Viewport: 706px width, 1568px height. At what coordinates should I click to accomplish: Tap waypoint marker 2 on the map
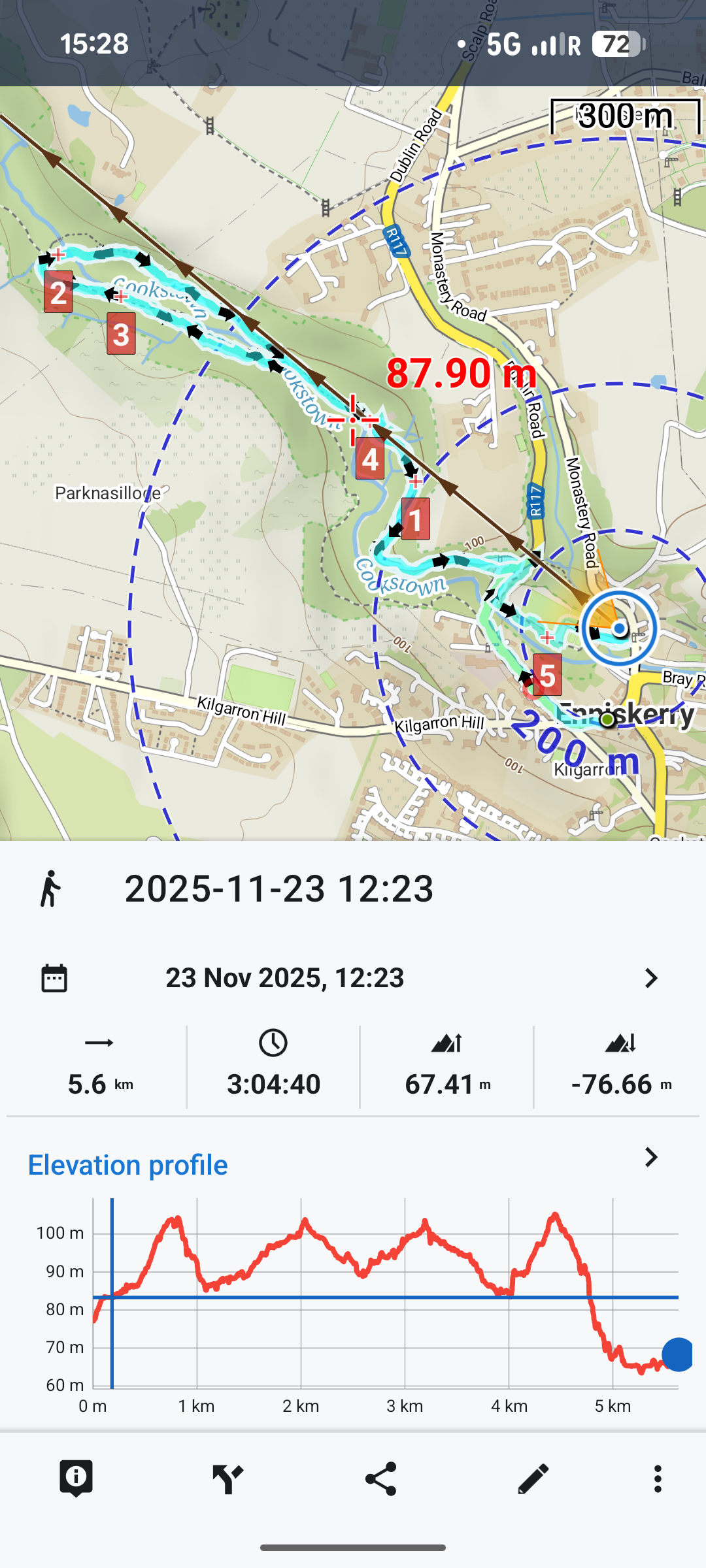pyautogui.click(x=58, y=292)
